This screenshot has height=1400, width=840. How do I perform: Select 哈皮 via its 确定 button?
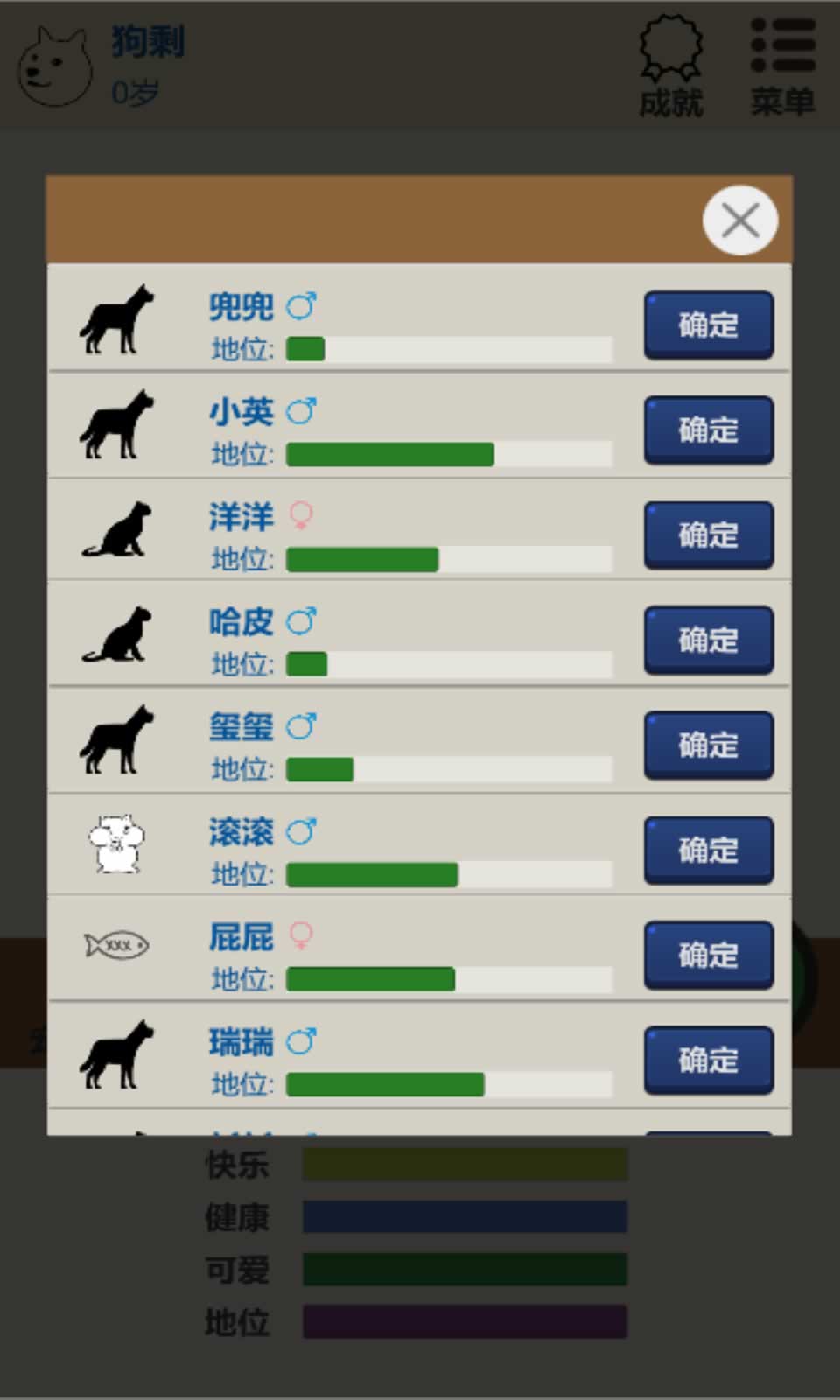tap(708, 640)
